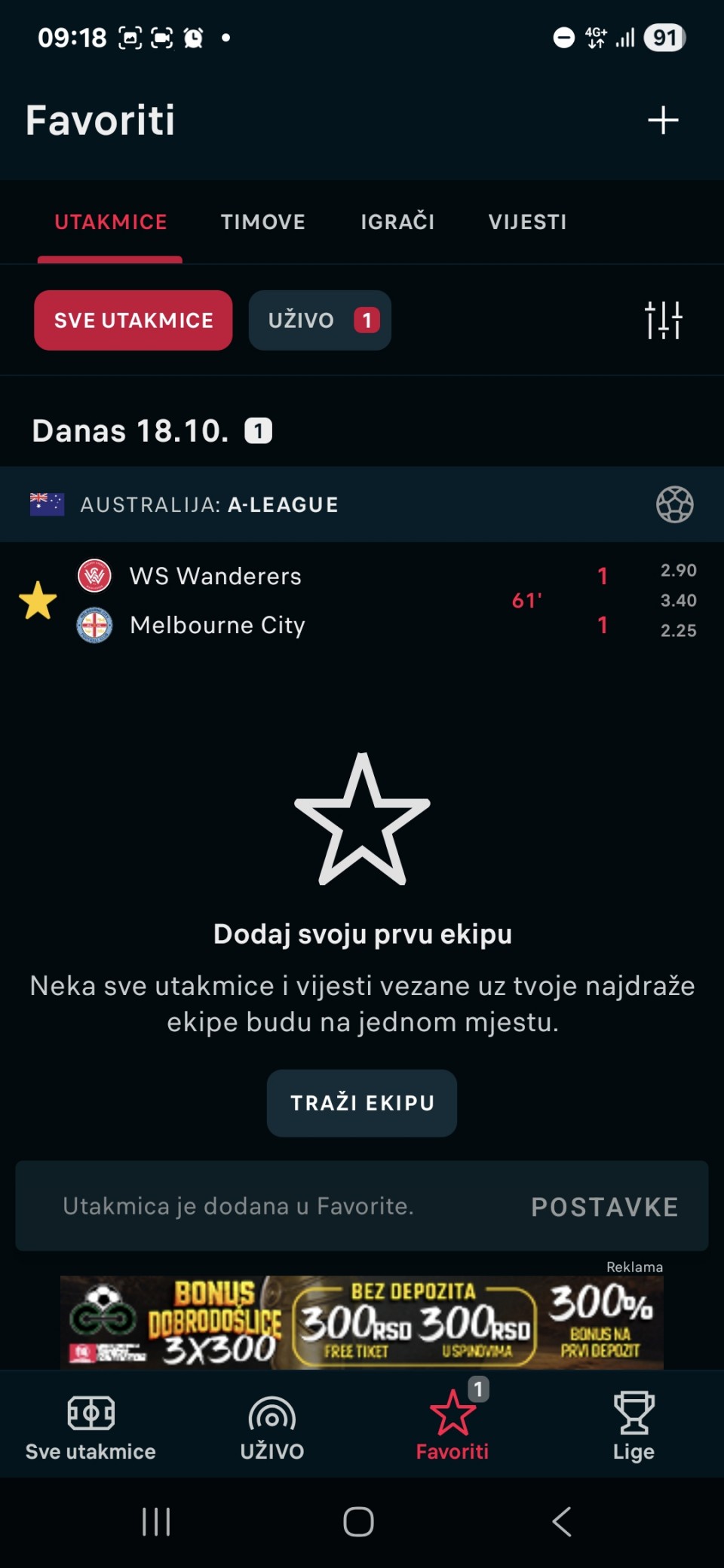Open recent apps from the navigation bar
This screenshot has width=724, height=1568.
coord(156,1521)
